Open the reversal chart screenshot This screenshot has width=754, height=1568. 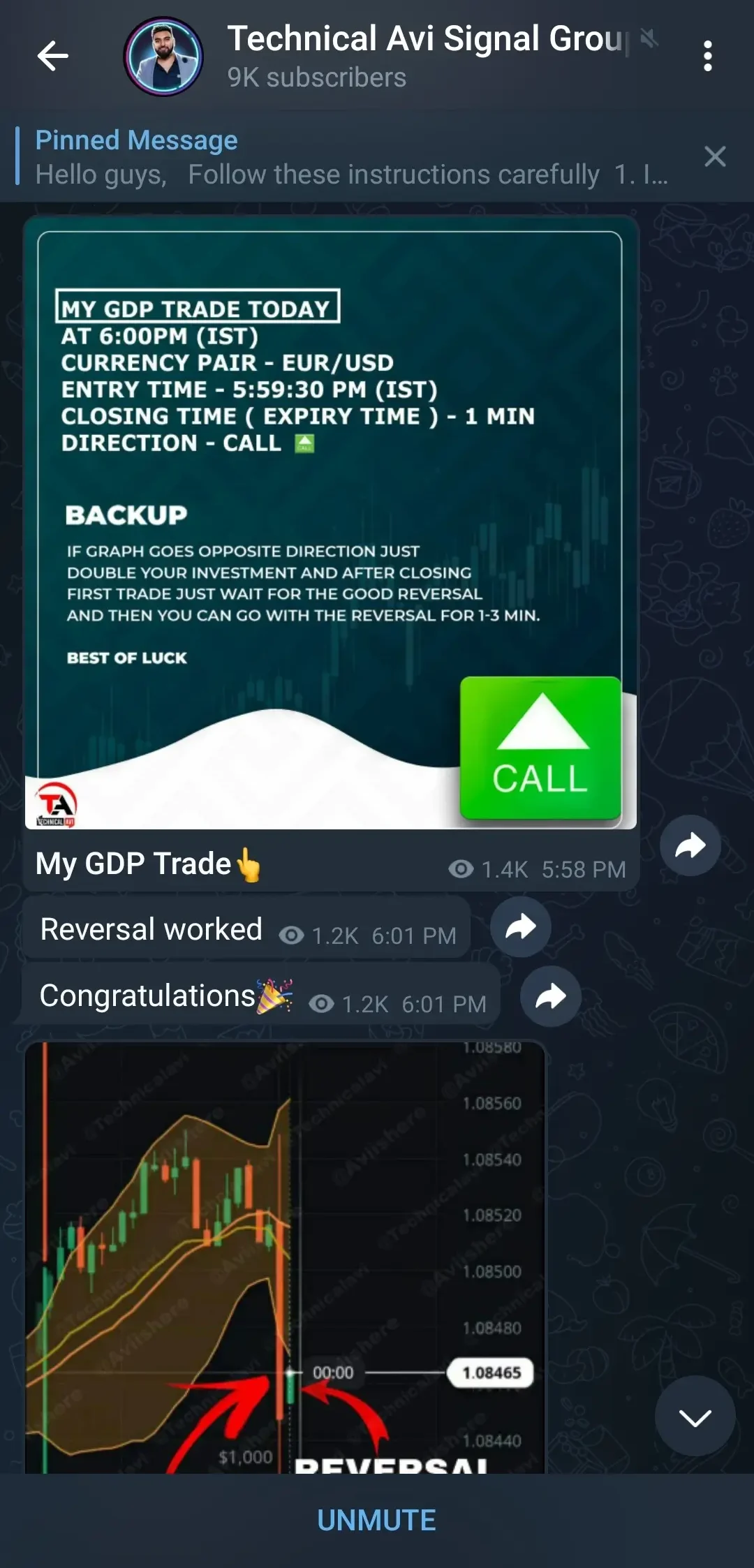[x=285, y=1257]
